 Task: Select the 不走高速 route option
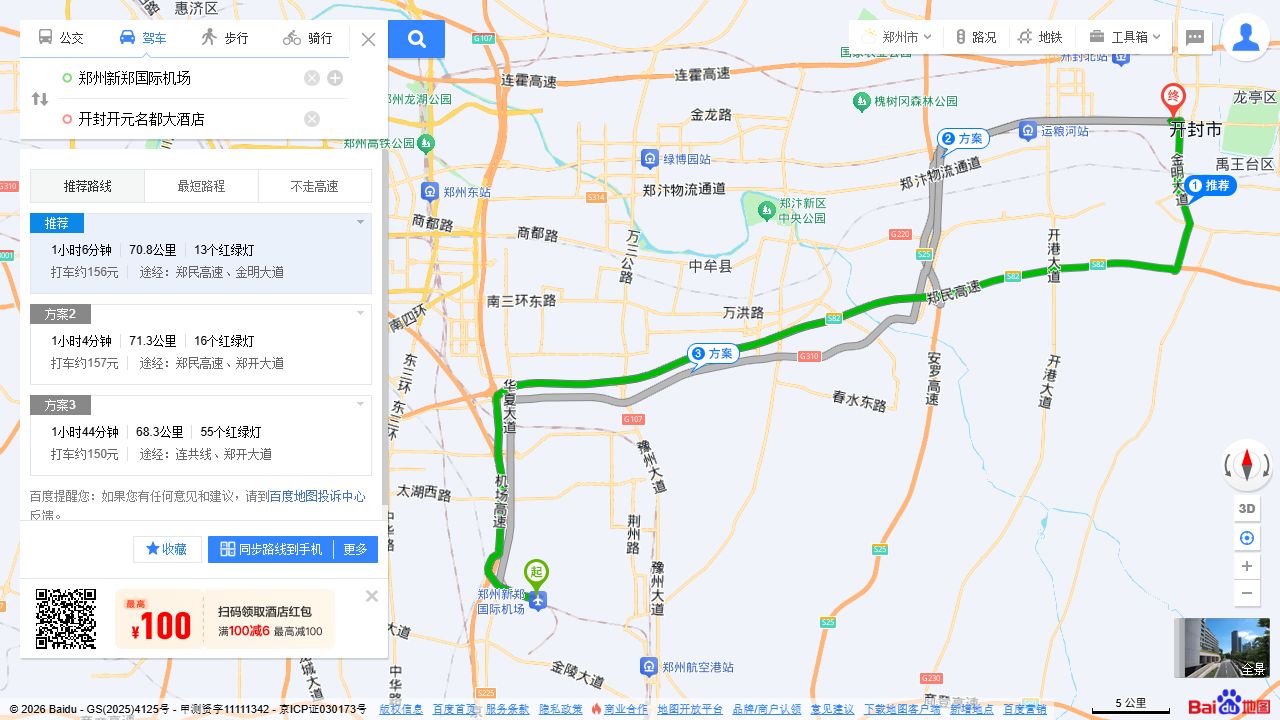[x=315, y=186]
